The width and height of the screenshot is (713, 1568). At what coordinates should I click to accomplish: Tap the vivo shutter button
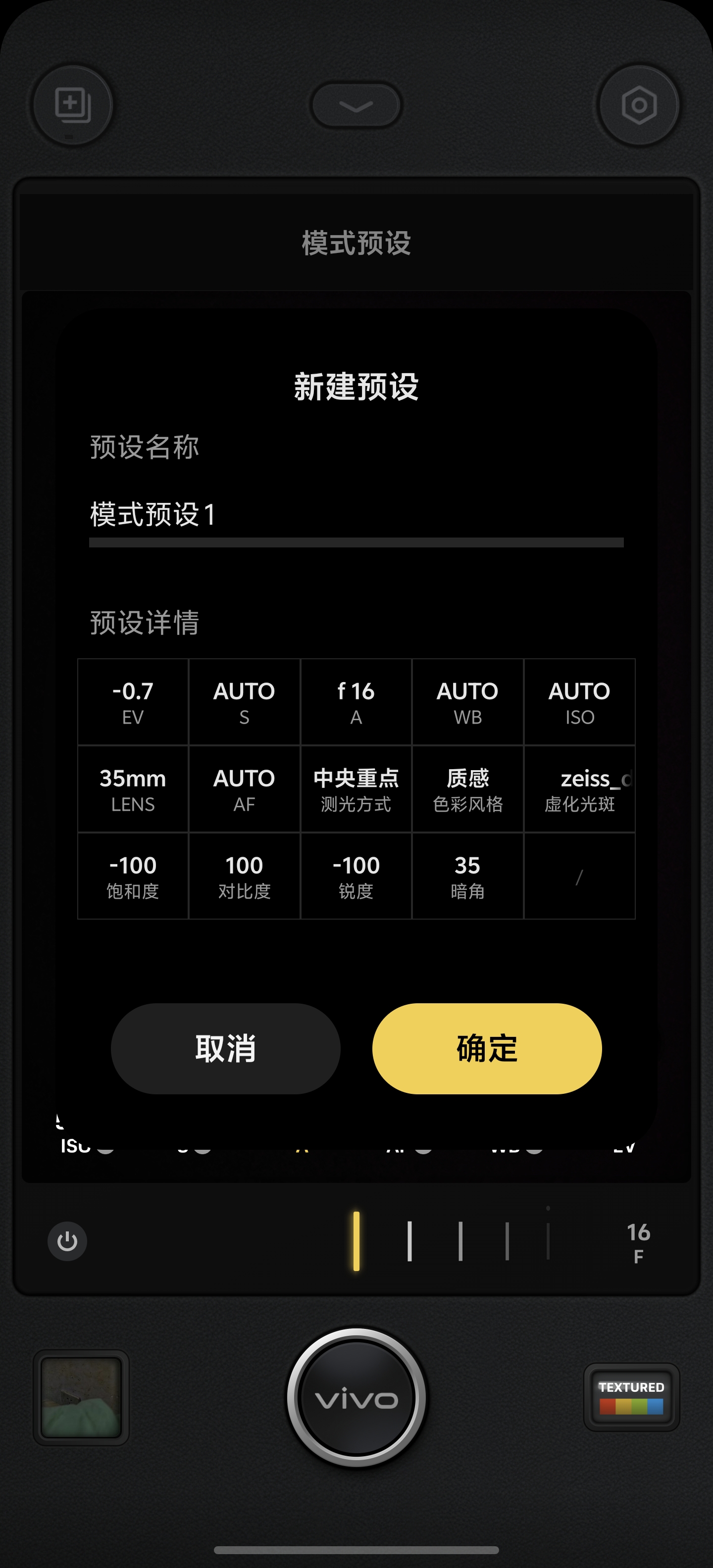click(356, 1398)
